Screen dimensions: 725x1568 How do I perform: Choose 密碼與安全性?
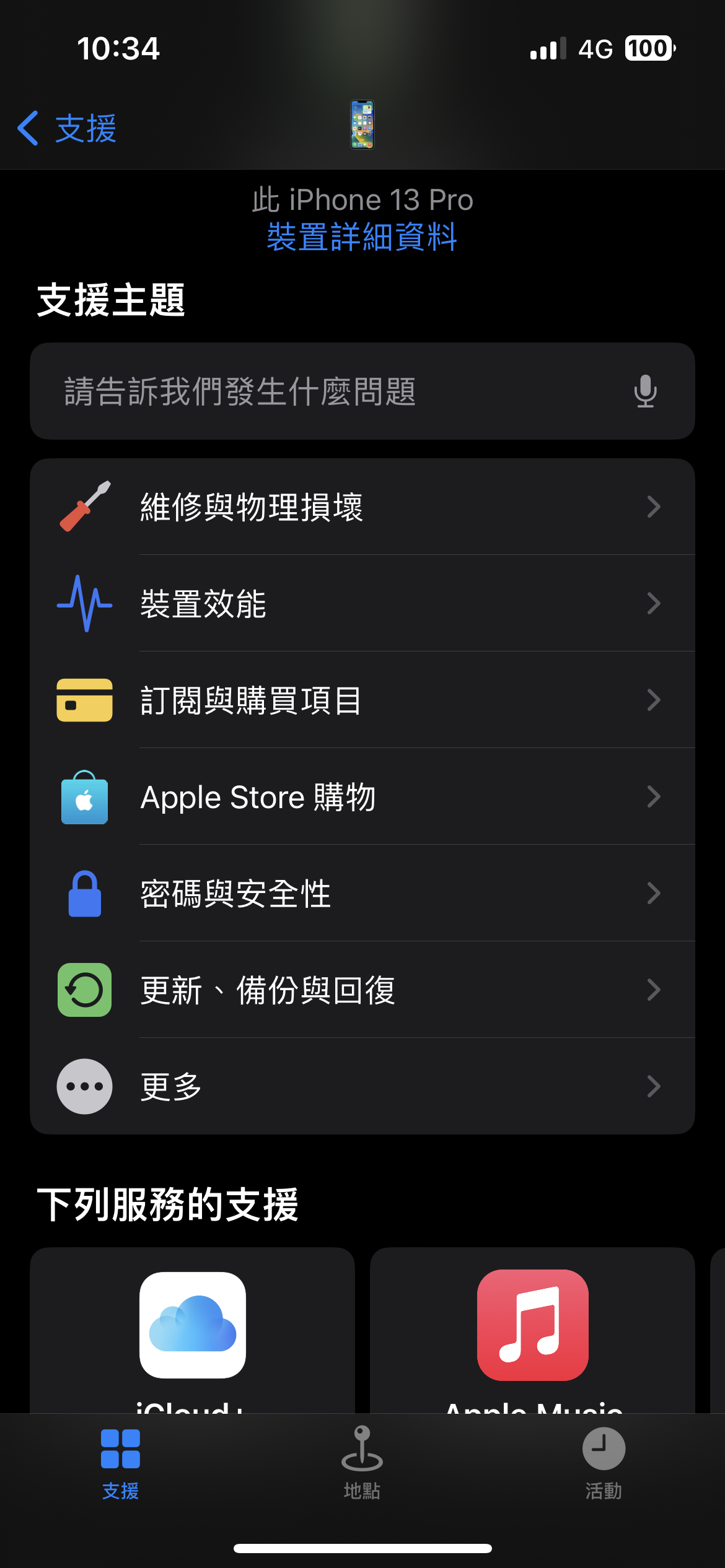click(362, 893)
